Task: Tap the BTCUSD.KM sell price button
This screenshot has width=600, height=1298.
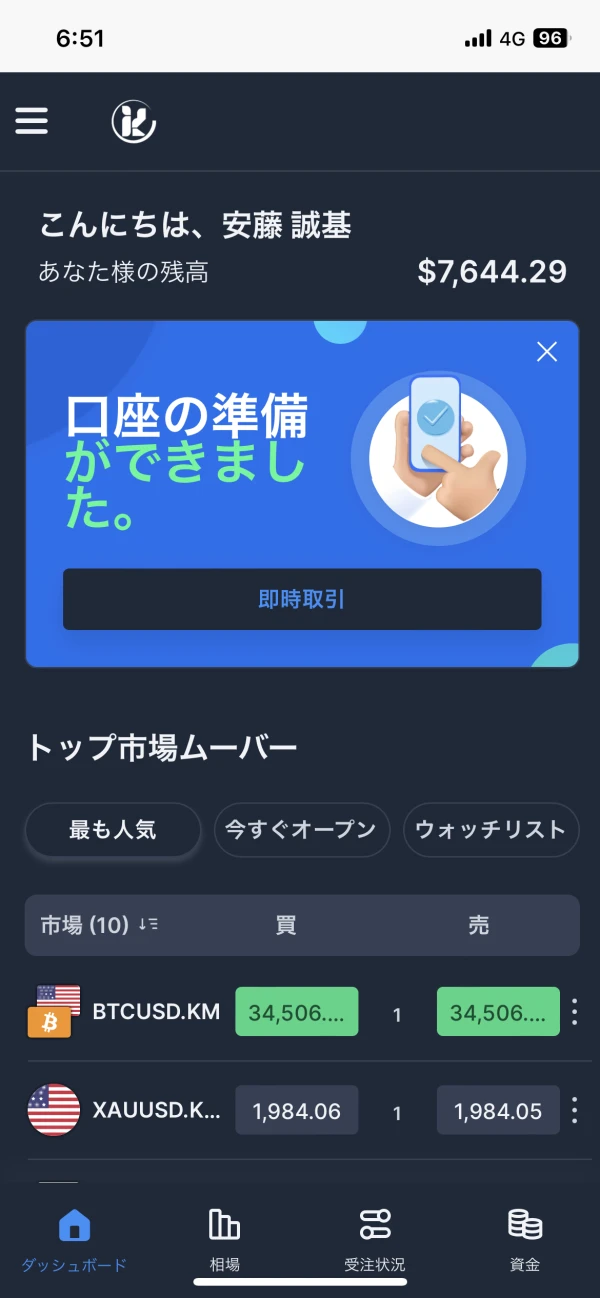Action: coord(498,1012)
